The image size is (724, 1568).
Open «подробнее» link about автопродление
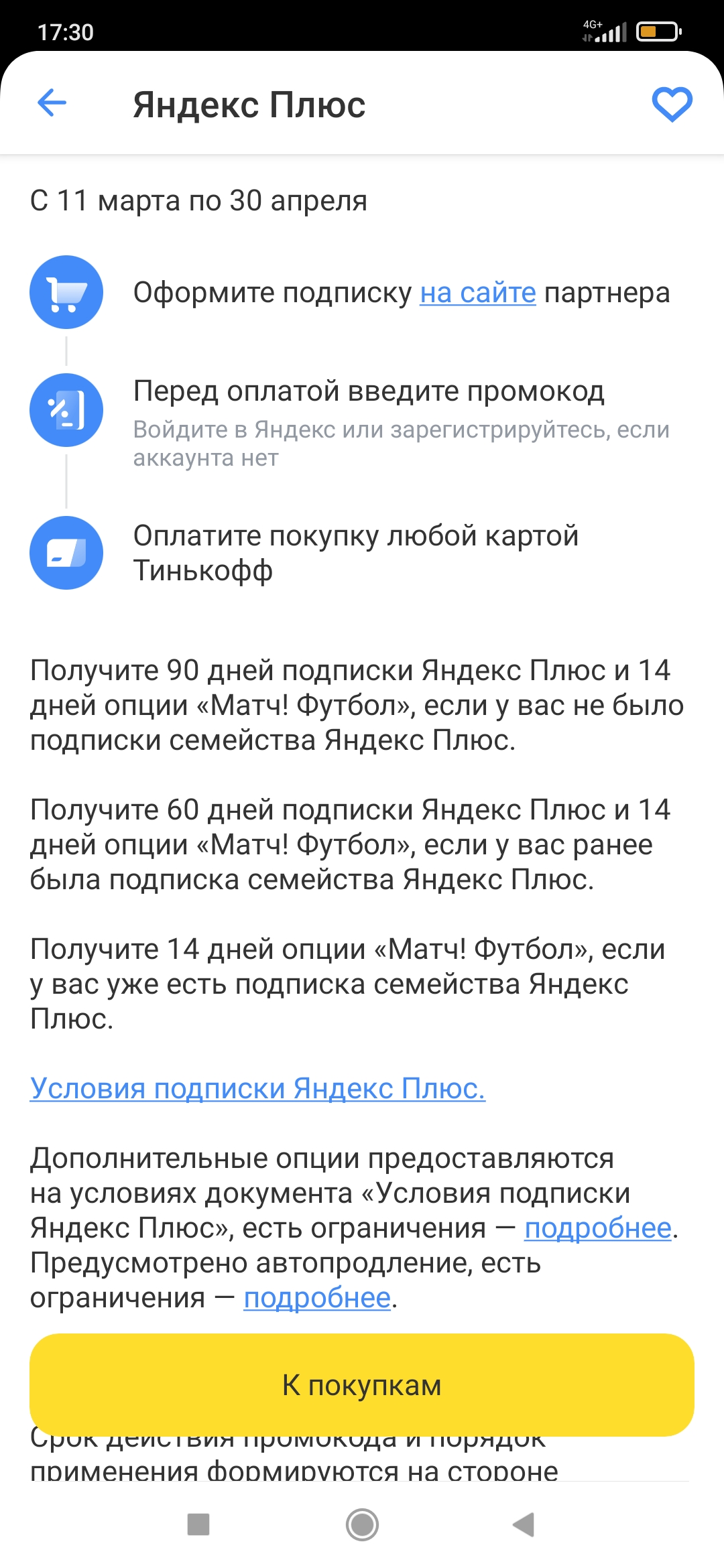[317, 1298]
